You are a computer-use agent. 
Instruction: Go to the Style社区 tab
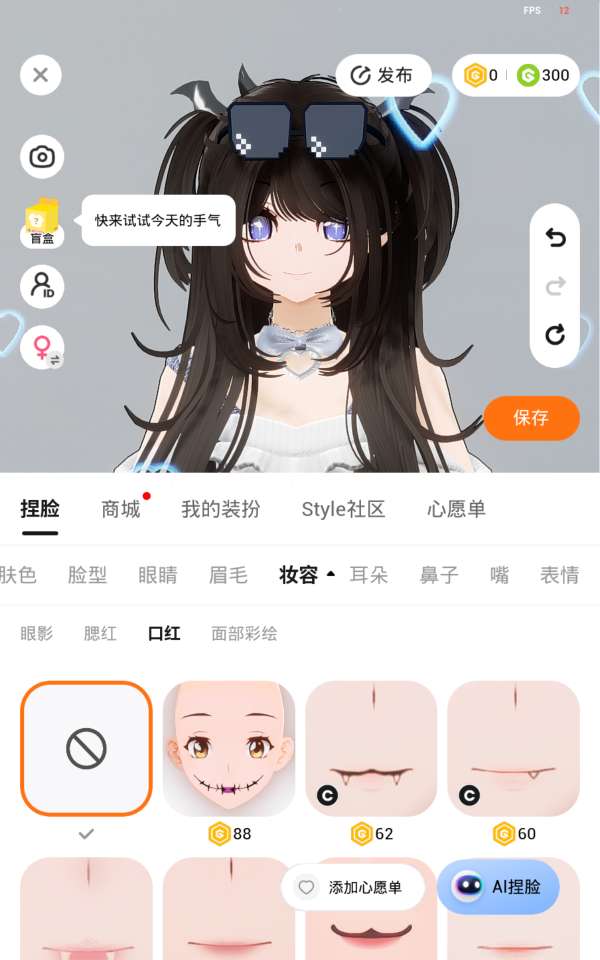[x=343, y=509]
